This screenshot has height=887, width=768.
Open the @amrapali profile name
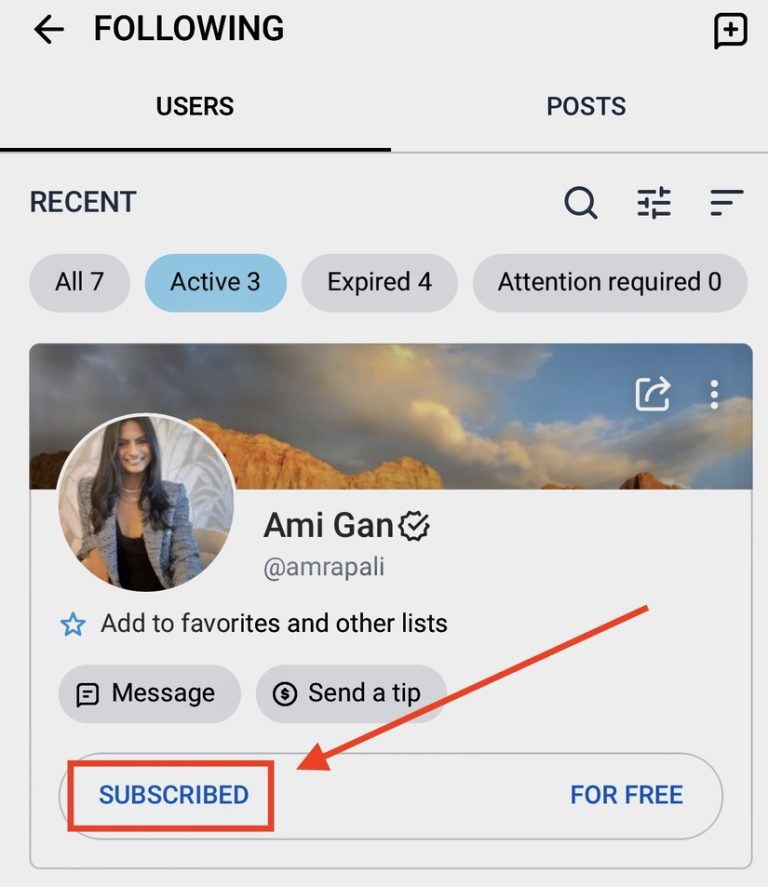323,567
